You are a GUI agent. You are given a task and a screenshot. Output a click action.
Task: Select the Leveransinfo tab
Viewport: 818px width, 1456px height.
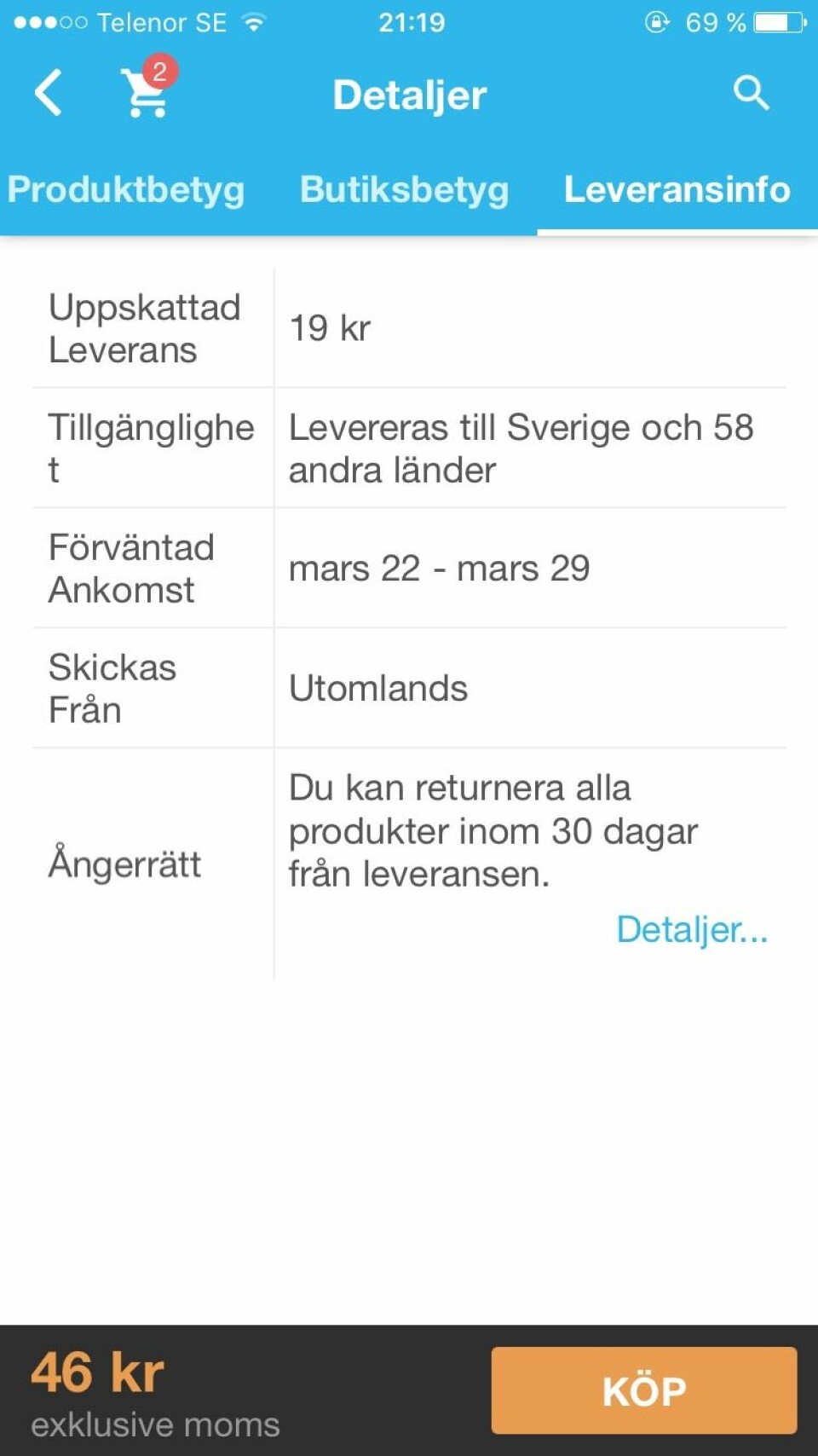tap(677, 189)
